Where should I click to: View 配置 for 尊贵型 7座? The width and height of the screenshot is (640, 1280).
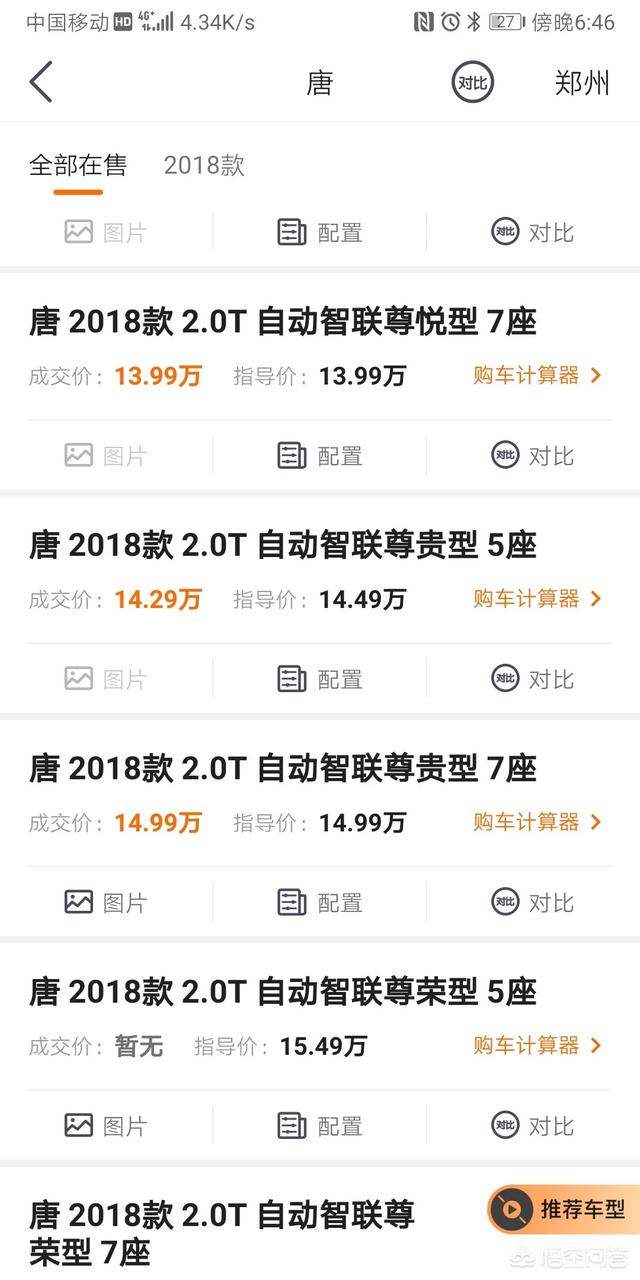click(x=320, y=902)
